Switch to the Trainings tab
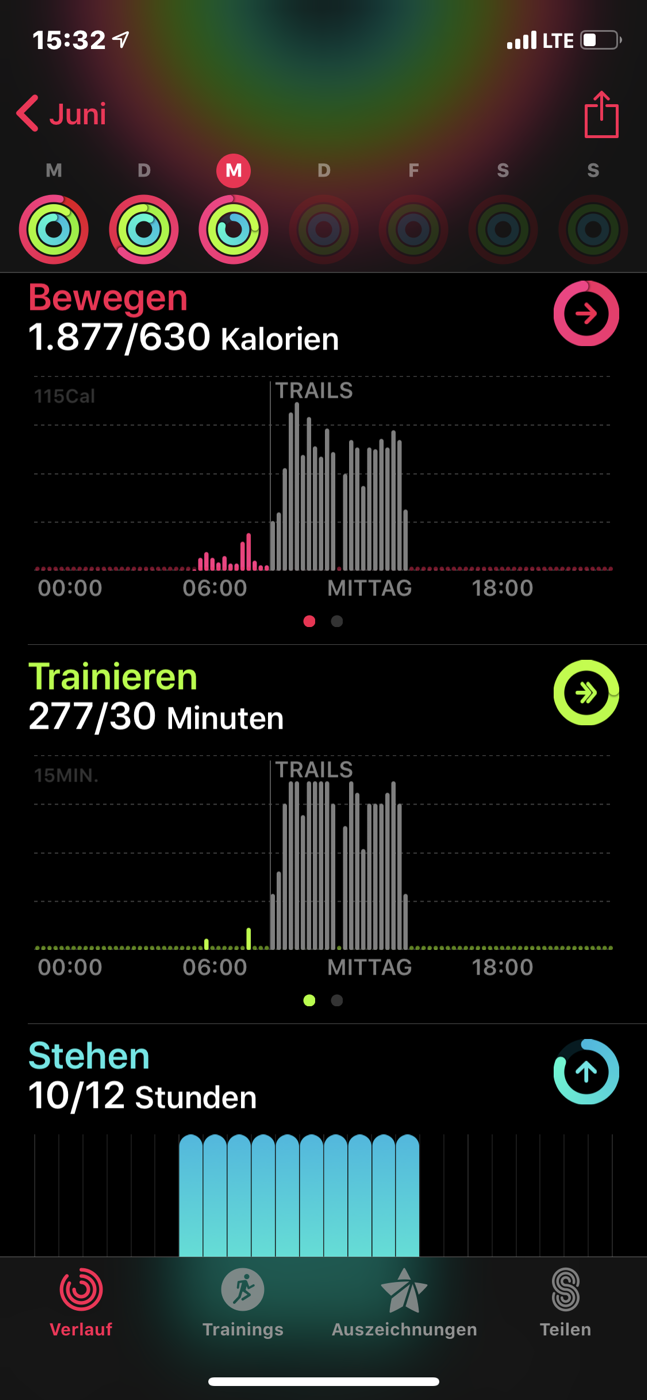The image size is (647, 1400). point(243,1303)
